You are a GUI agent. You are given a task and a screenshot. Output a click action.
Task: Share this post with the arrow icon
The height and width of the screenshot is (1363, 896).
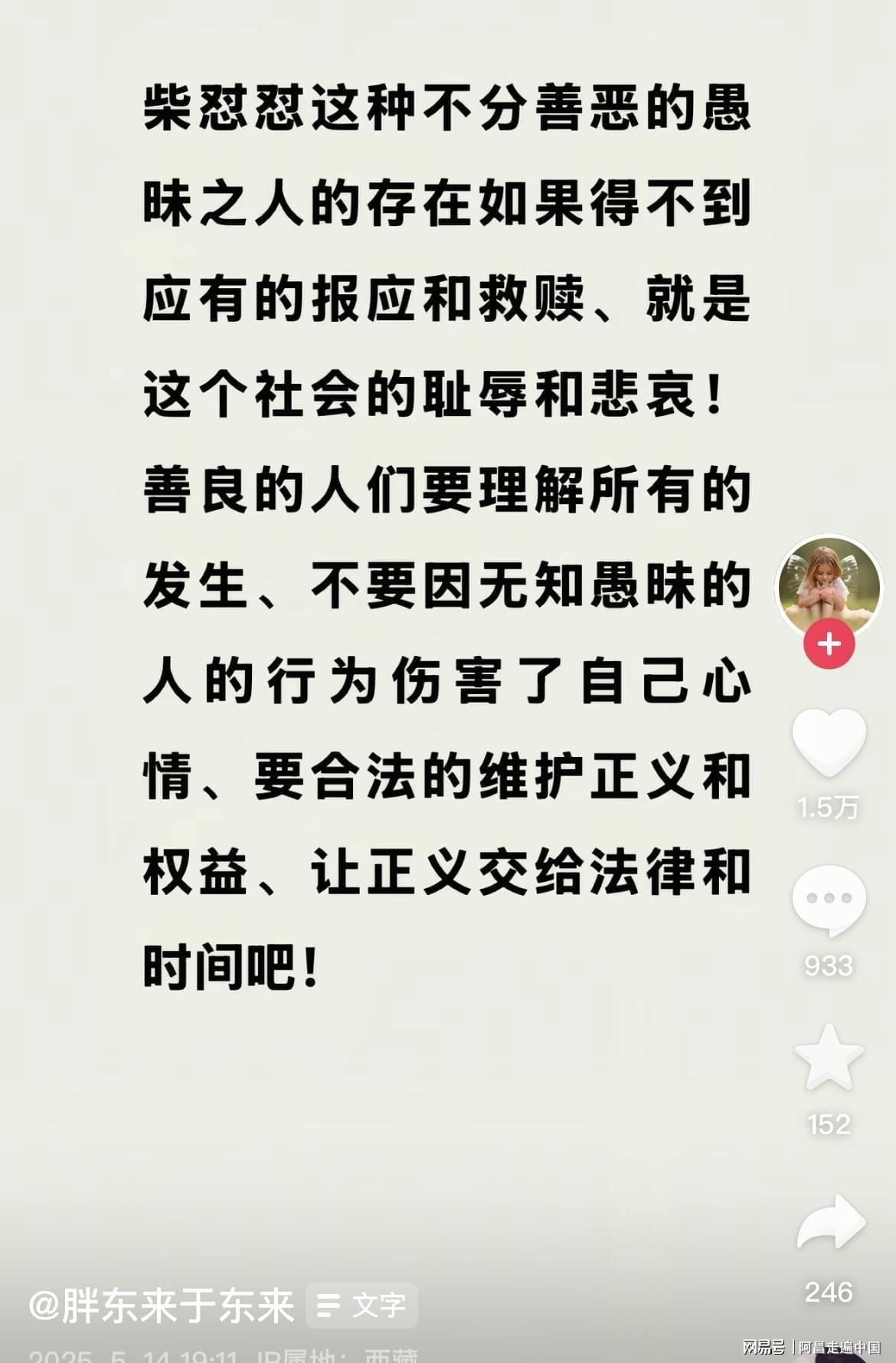tap(830, 1223)
